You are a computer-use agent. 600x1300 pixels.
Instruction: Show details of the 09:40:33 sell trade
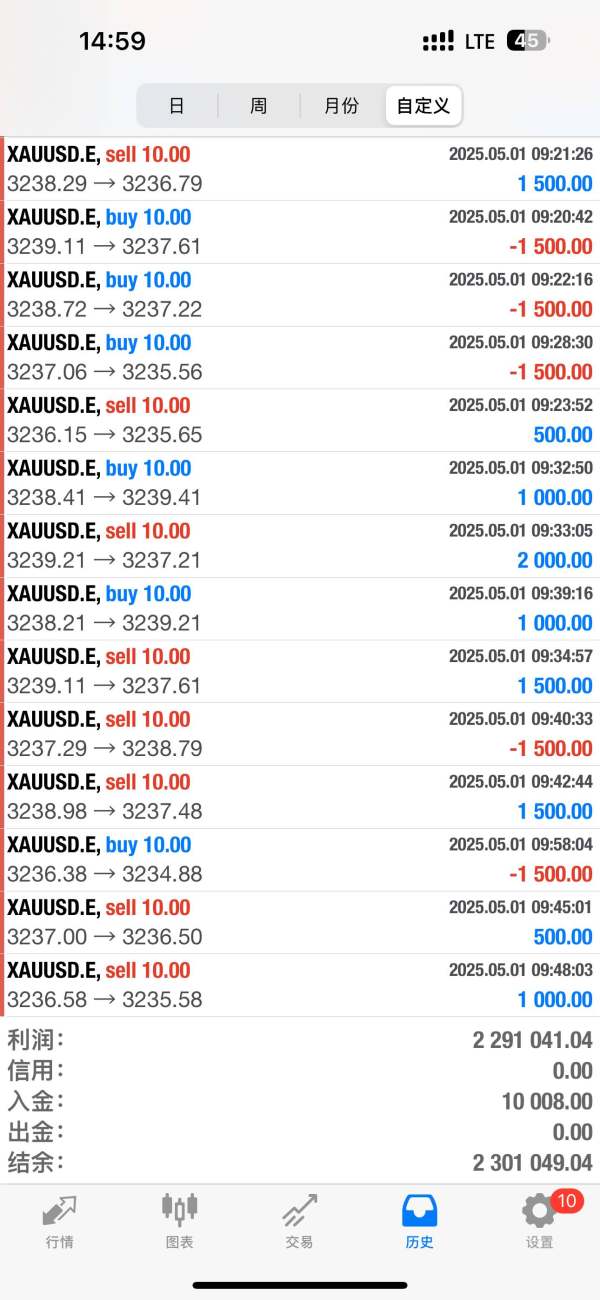tap(300, 734)
